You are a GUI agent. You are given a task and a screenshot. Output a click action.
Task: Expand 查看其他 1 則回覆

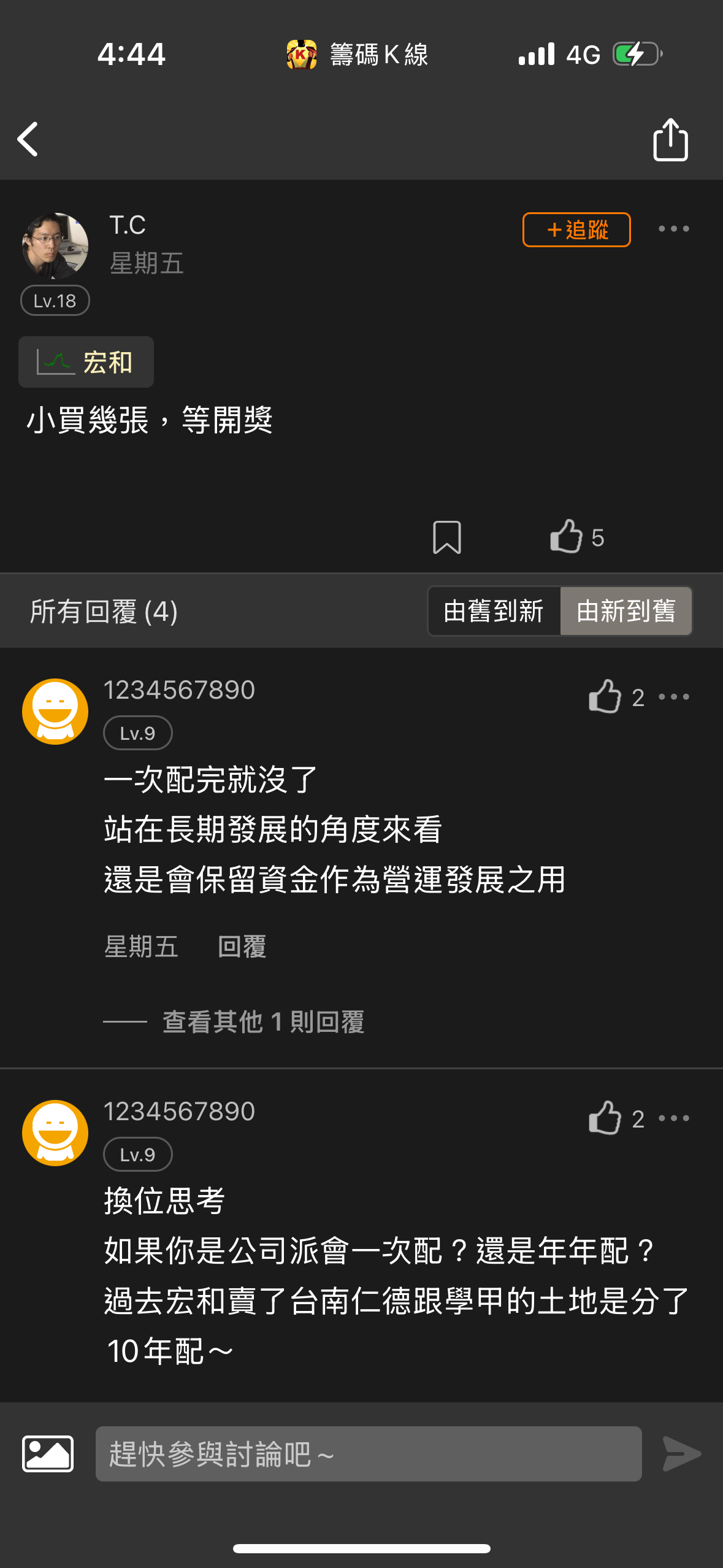pos(263,1022)
